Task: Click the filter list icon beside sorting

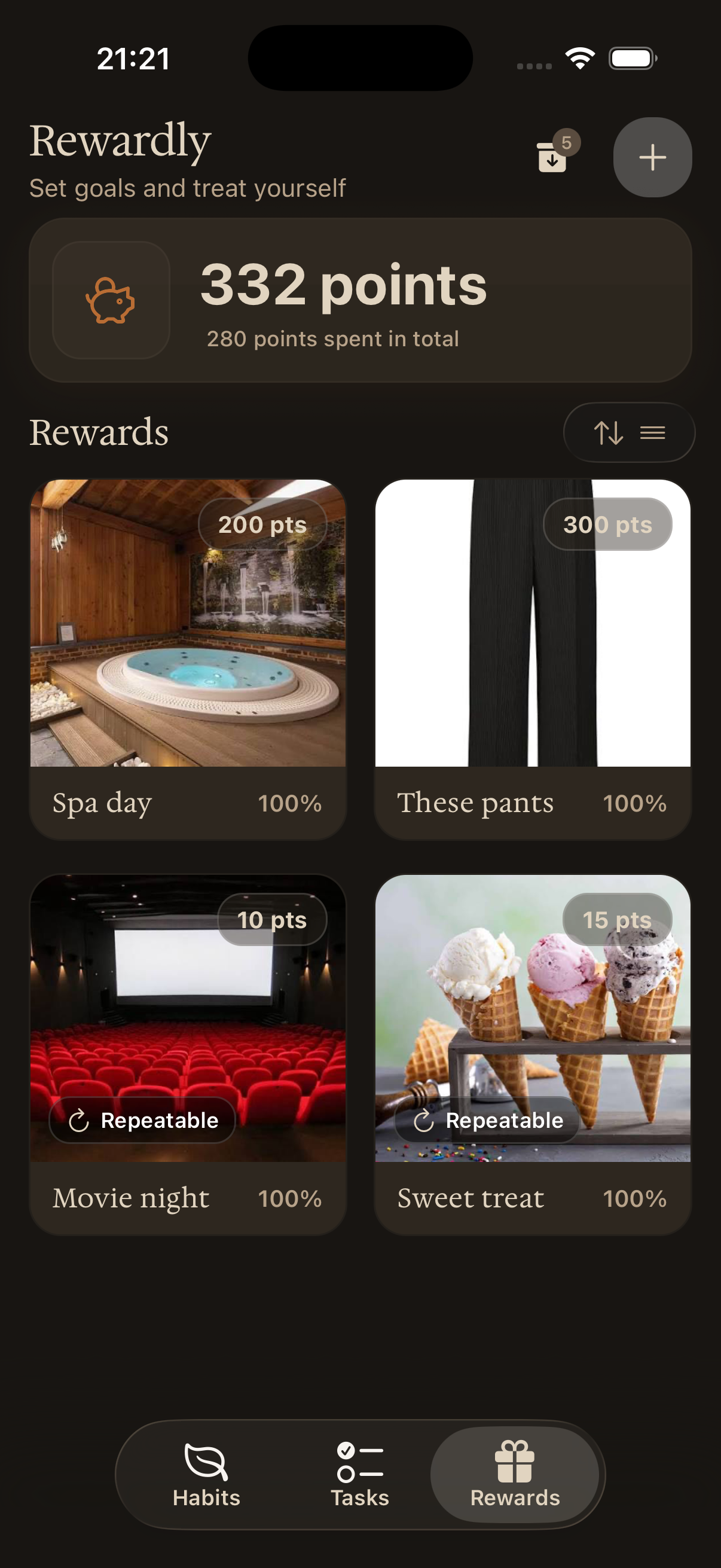Action: click(653, 432)
